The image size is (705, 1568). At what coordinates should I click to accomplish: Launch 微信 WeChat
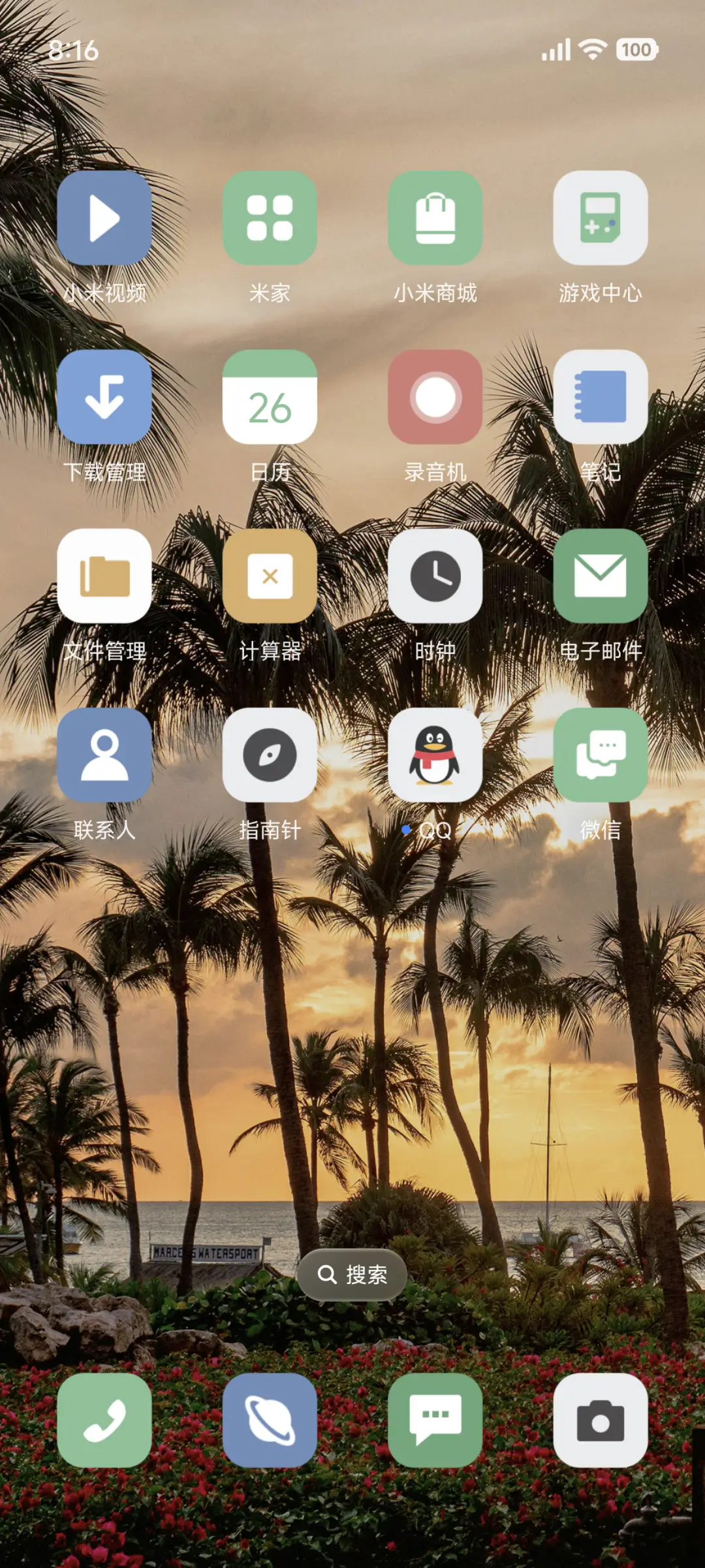pyautogui.click(x=601, y=755)
